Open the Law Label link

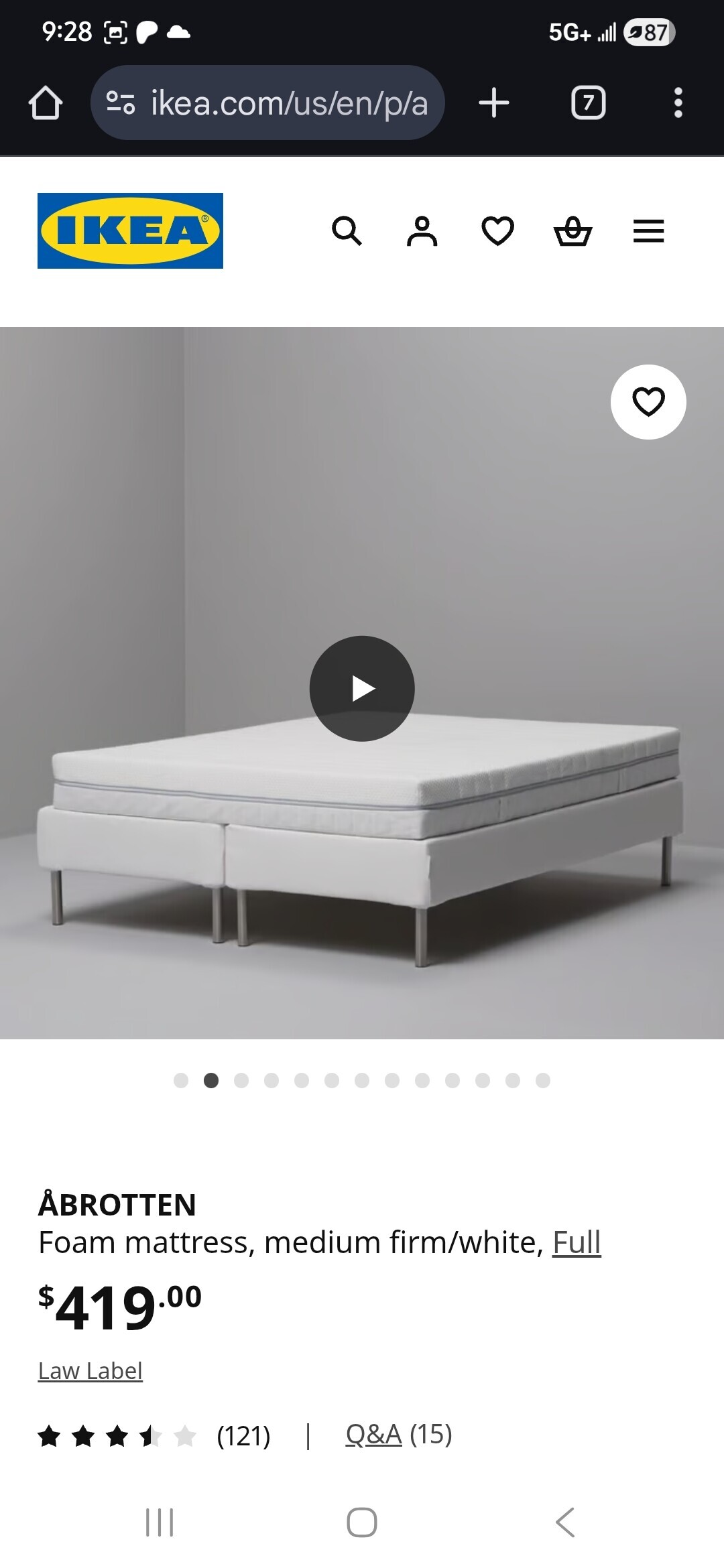click(90, 1371)
